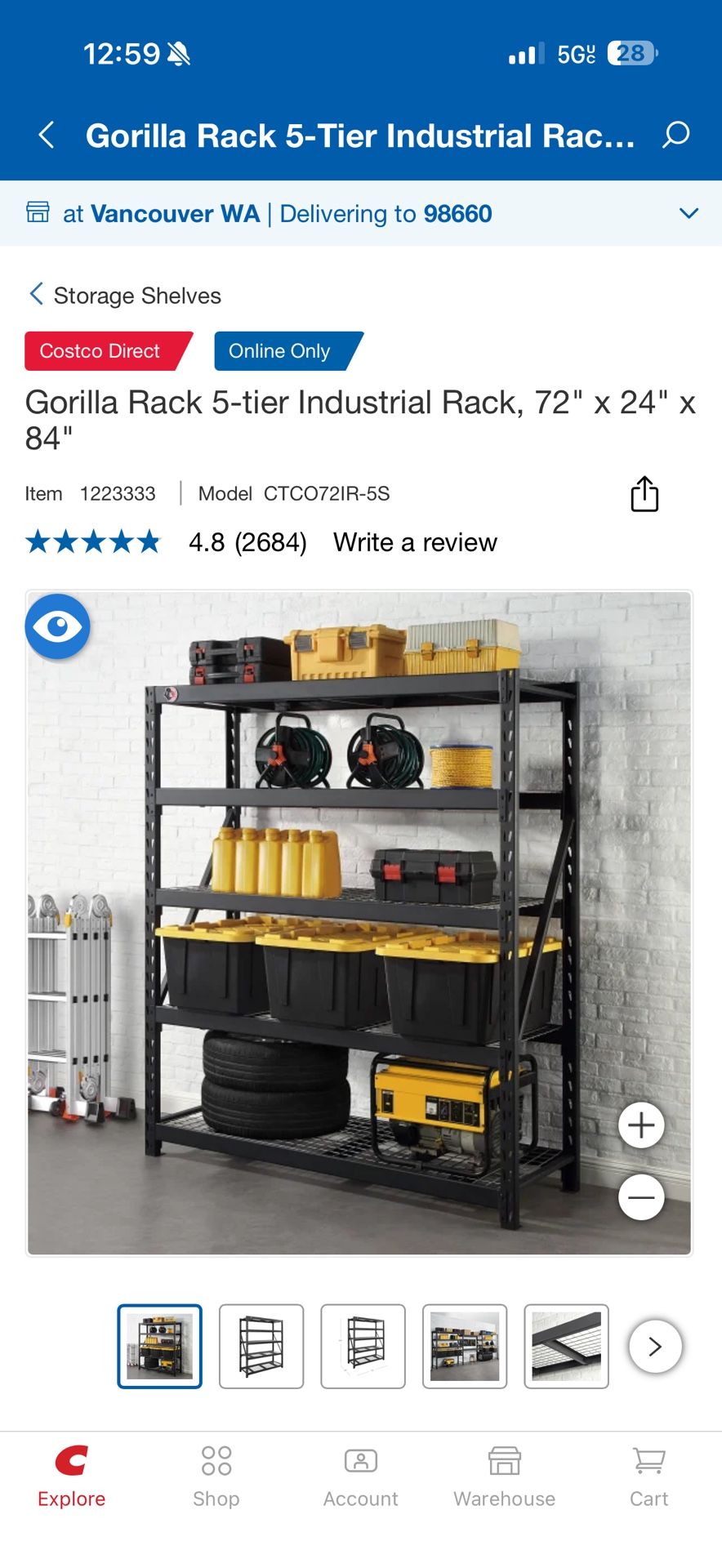This screenshot has width=722, height=1568.
Task: Open the eye view icon on image
Action: [57, 626]
